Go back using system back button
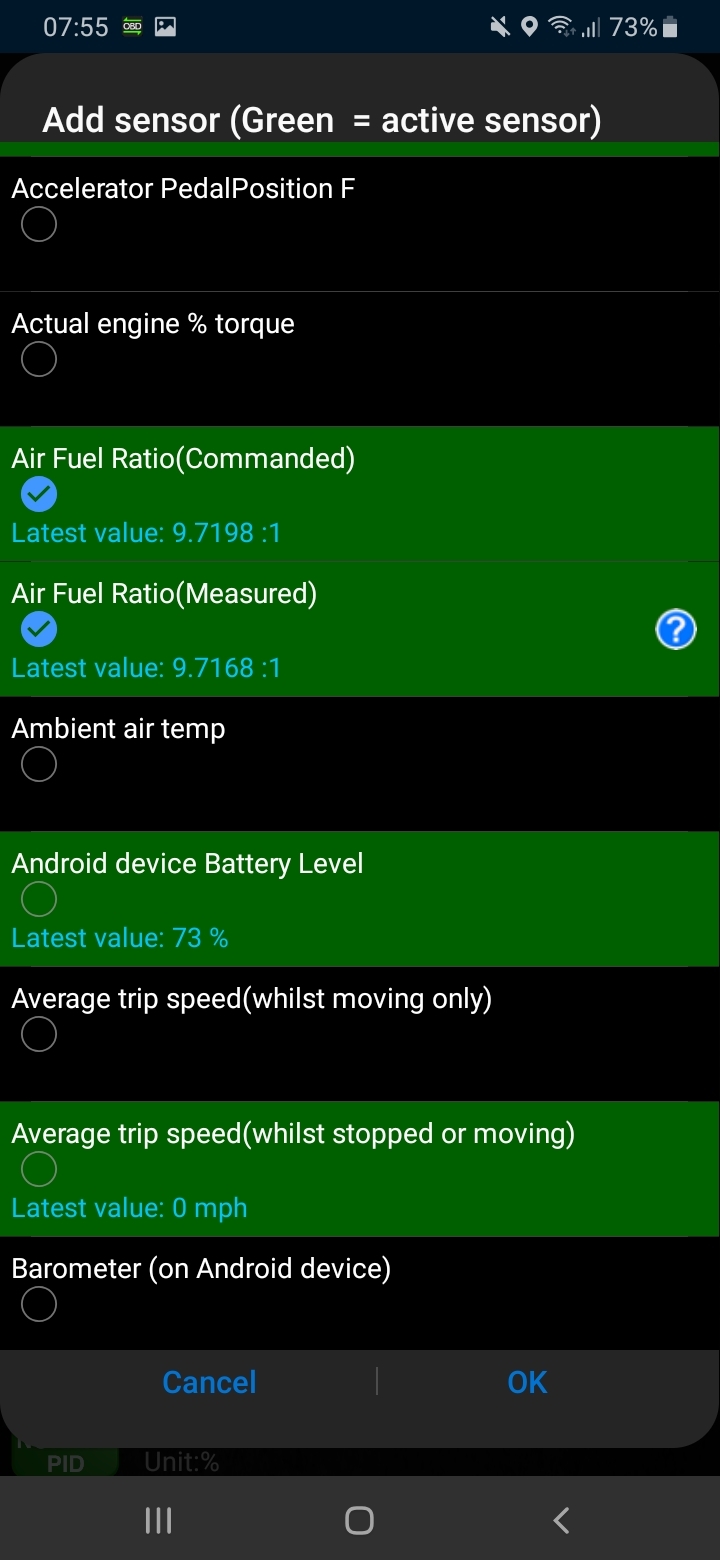 (x=561, y=1521)
